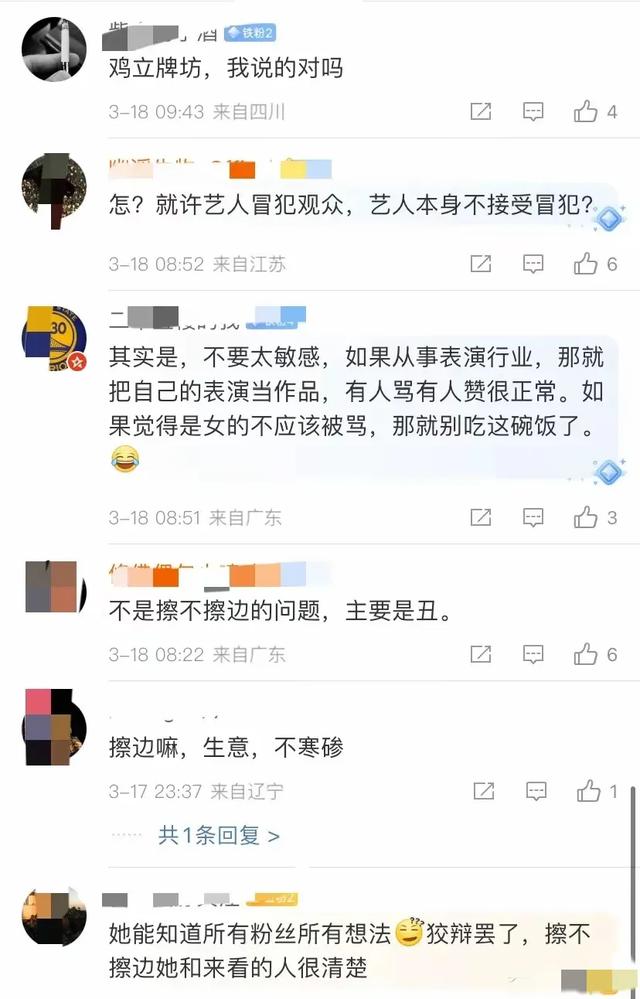Expand the '共1条回复' replies link
Screen dimensions: 640x999
[219, 835]
